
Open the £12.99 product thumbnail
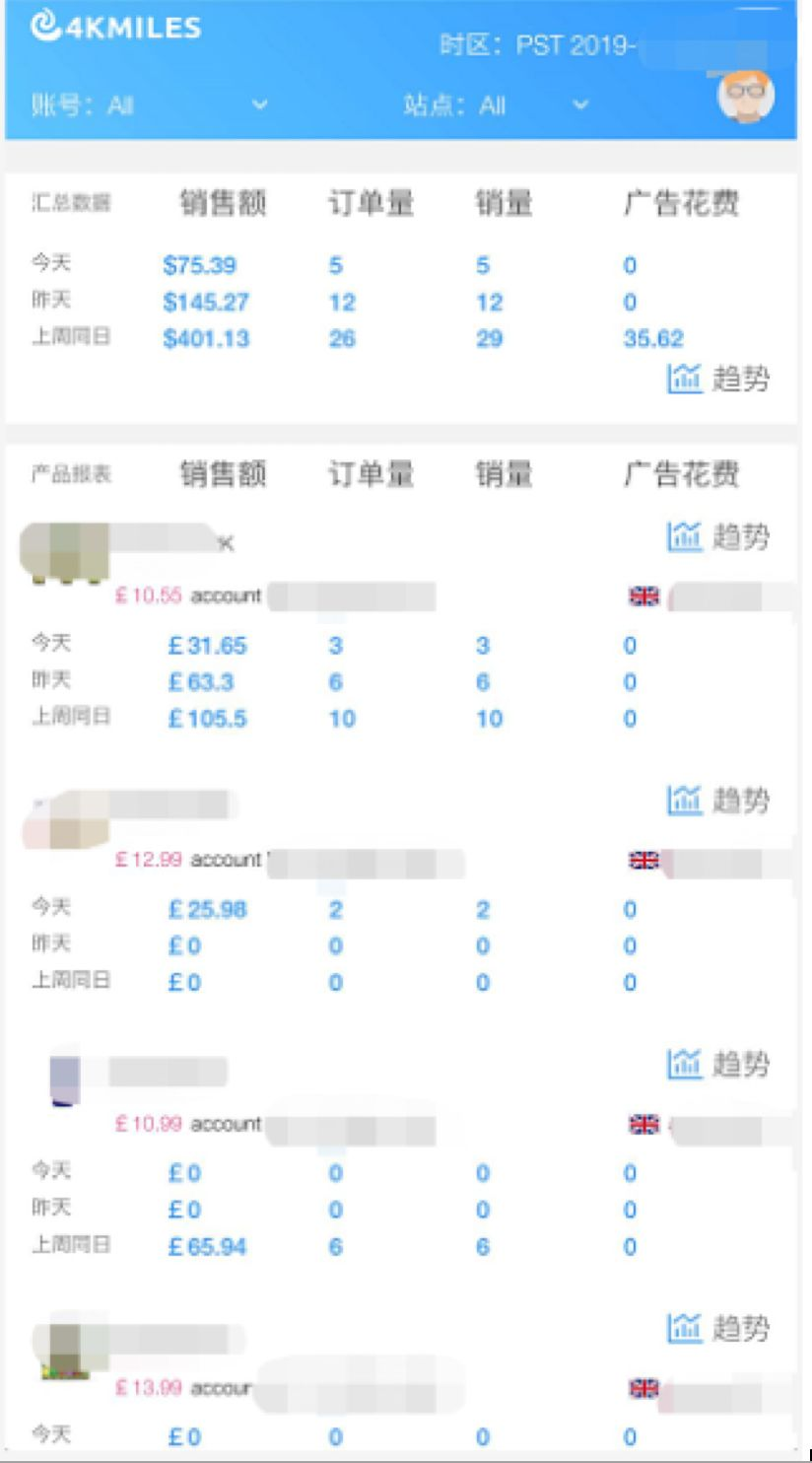[x=65, y=819]
